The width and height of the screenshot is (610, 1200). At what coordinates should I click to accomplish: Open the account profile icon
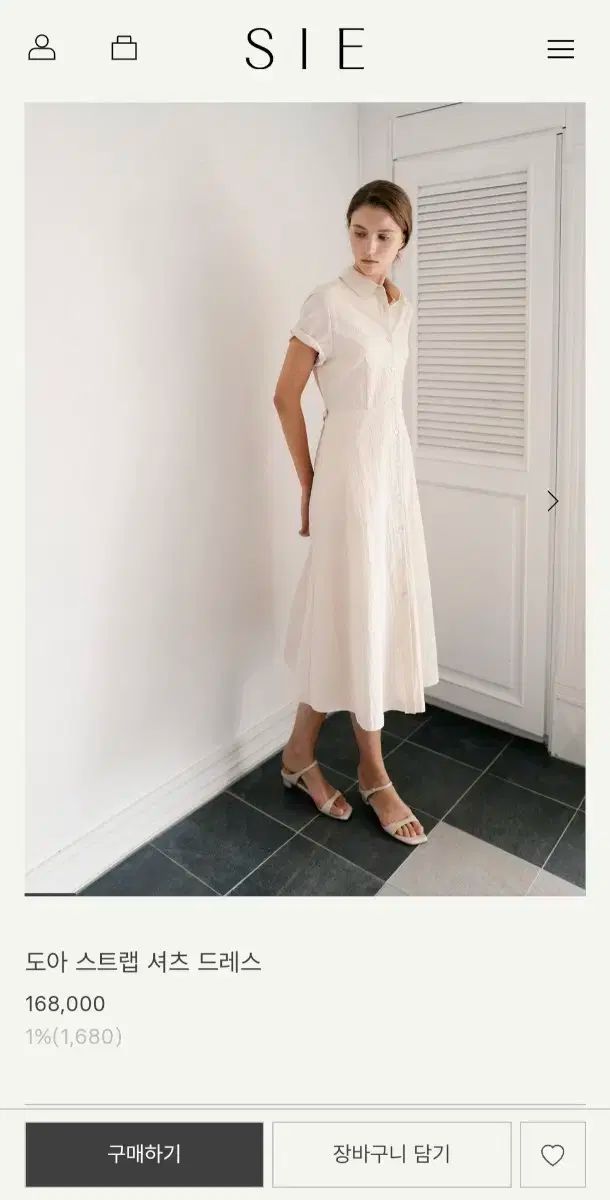tap(42, 47)
